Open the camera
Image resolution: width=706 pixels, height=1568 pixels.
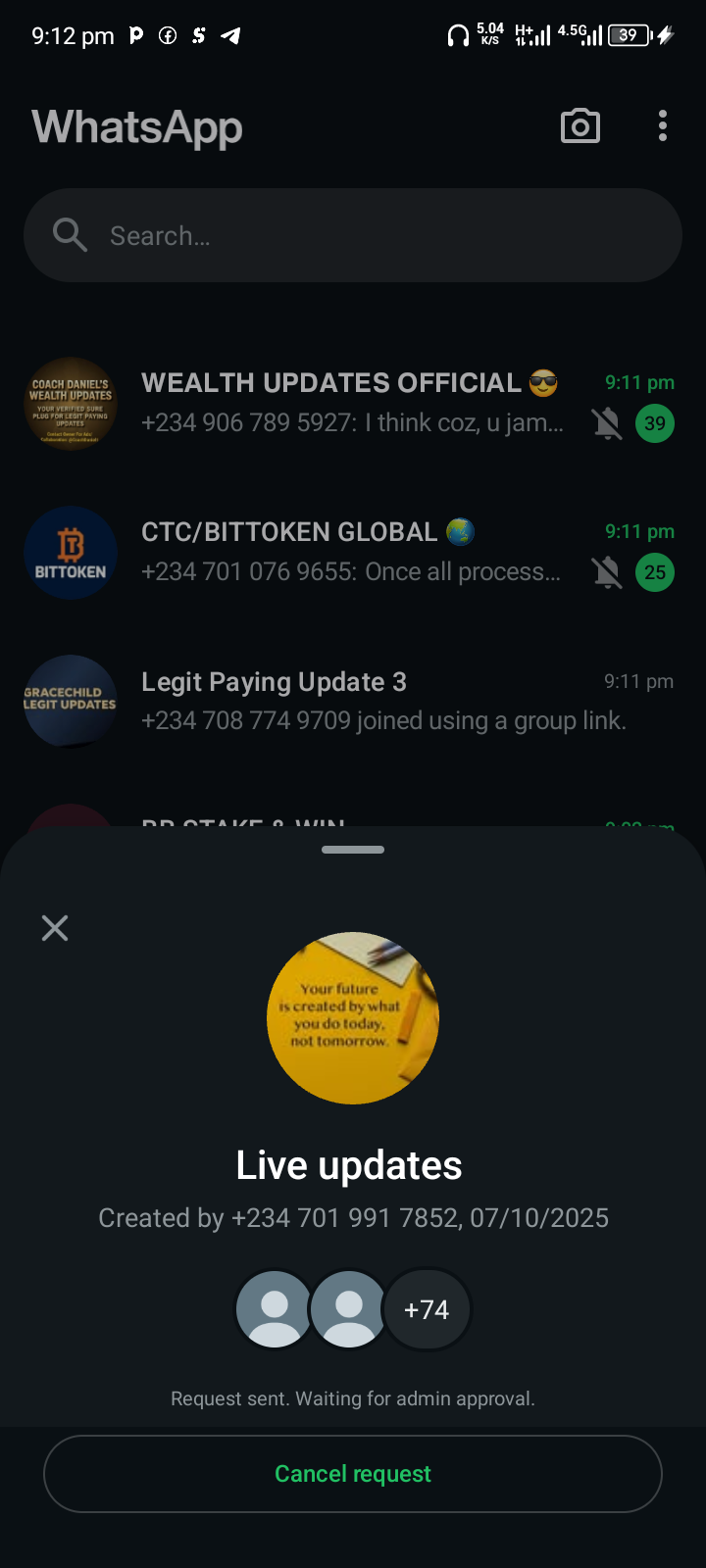pos(580,126)
